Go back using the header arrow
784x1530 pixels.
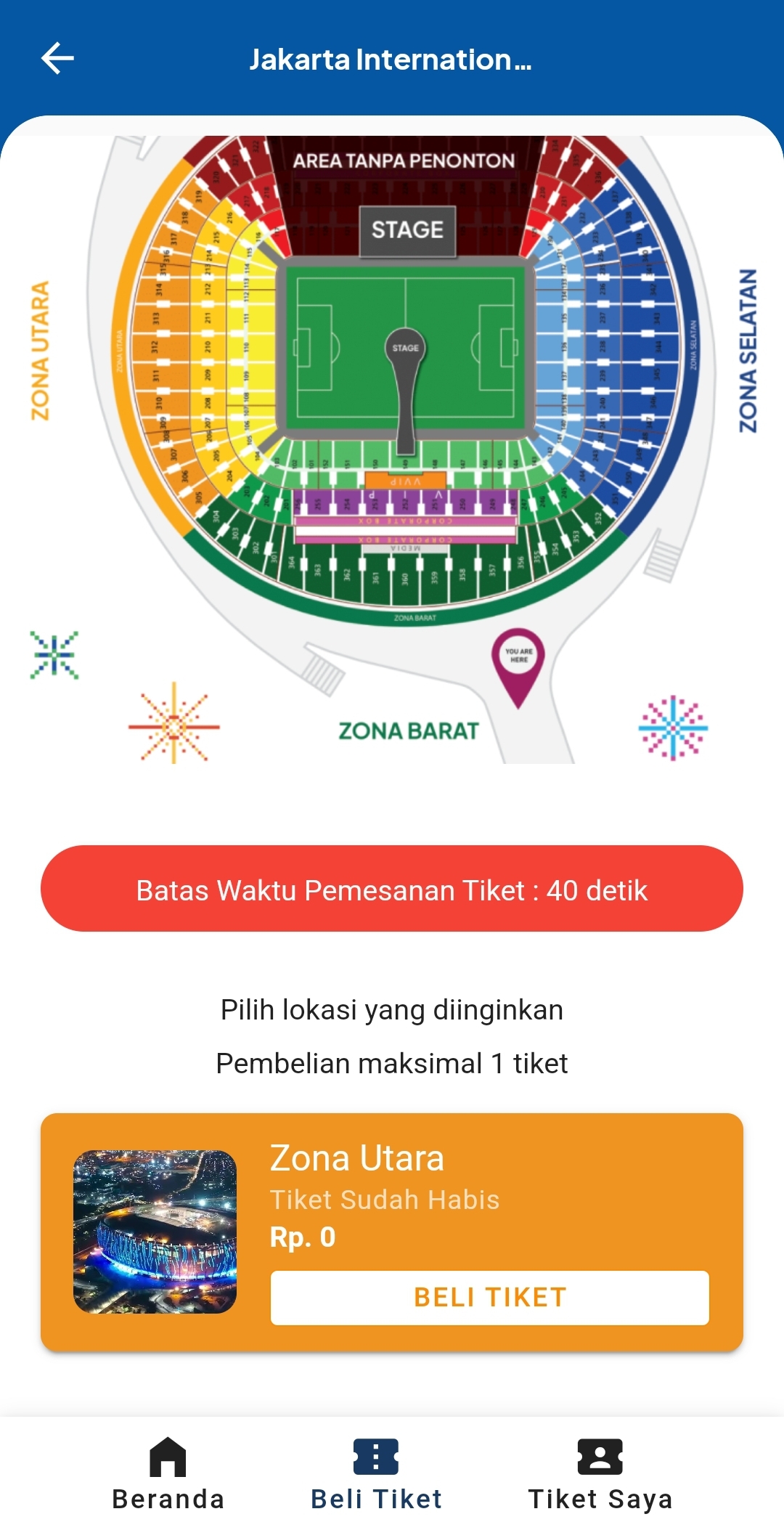(57, 59)
